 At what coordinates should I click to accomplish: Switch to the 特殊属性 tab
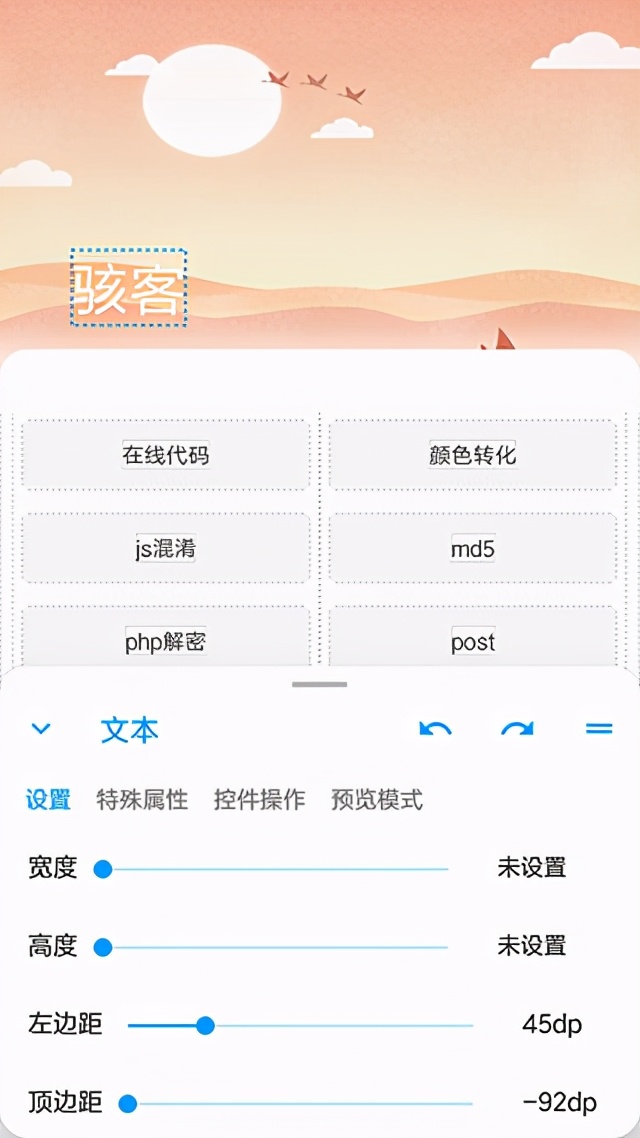click(x=142, y=800)
